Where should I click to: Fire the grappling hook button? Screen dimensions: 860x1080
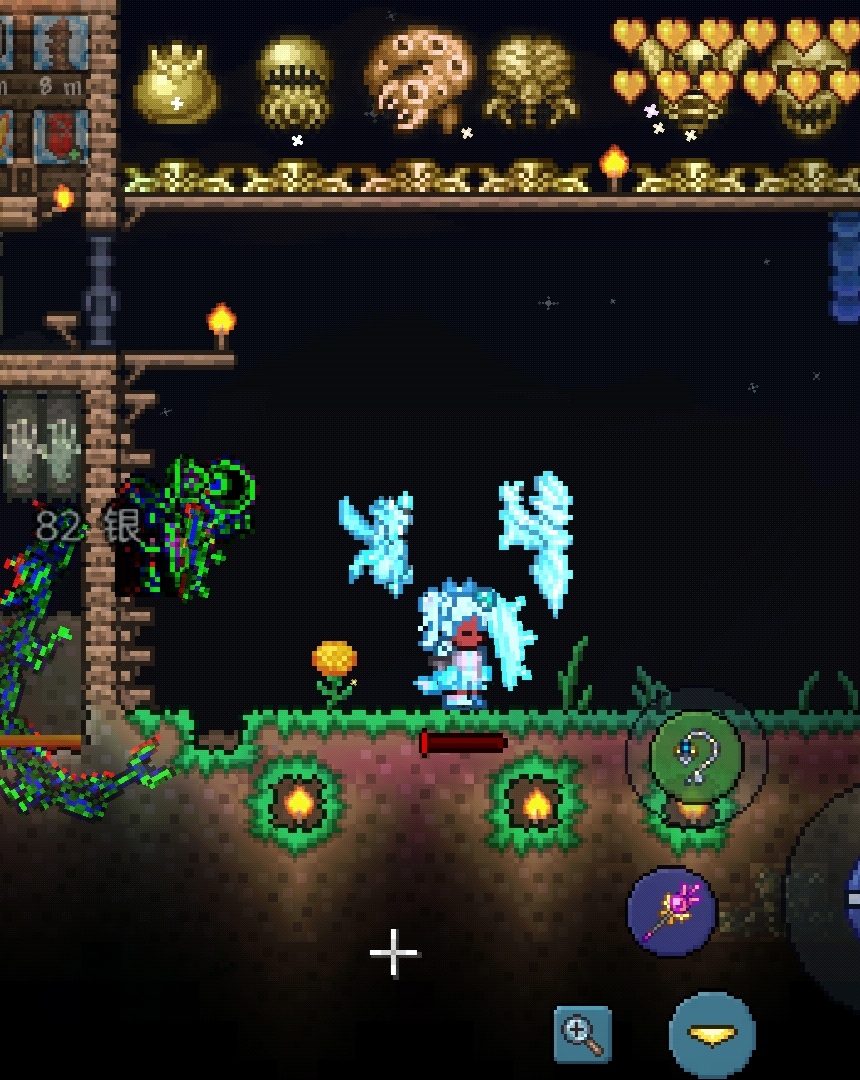[696, 757]
